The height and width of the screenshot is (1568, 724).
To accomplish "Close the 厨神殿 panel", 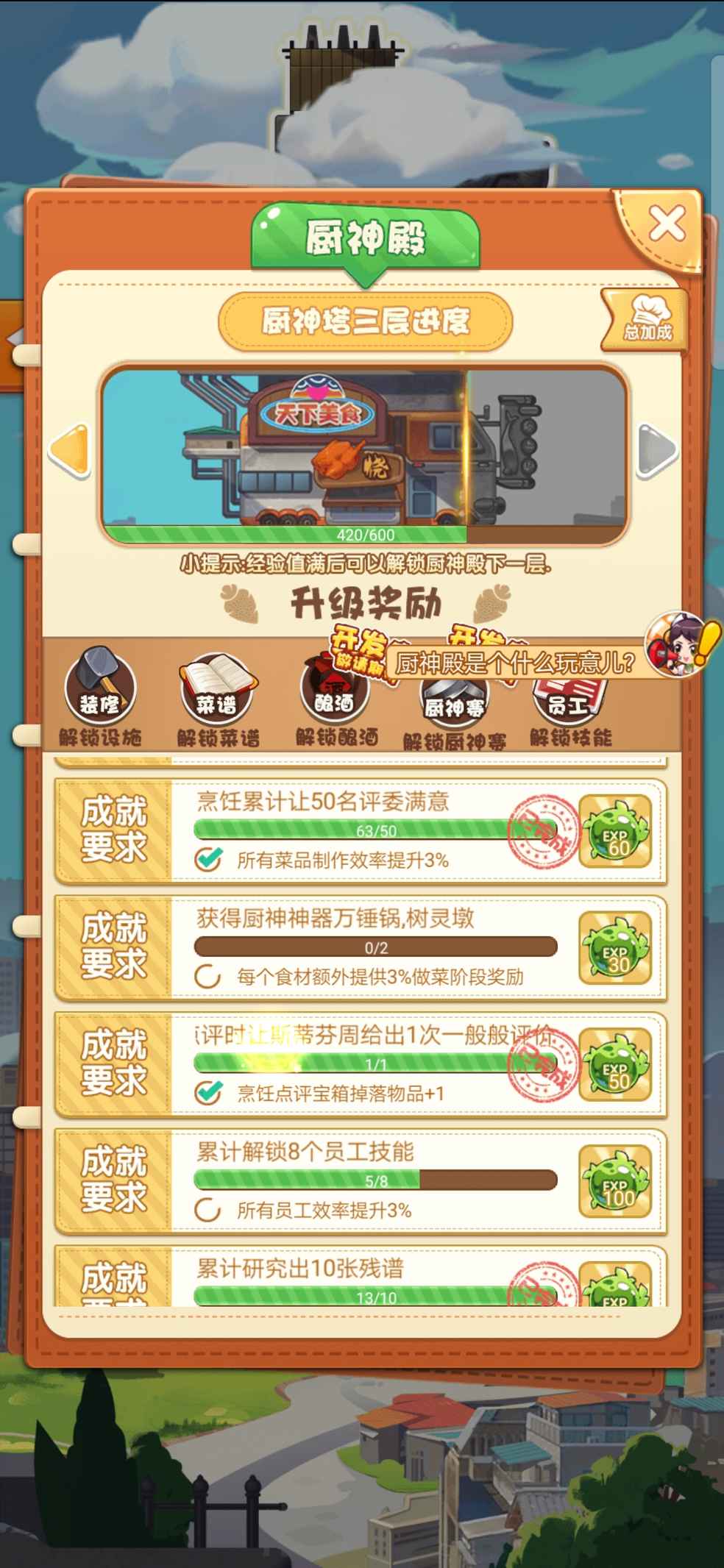I will click(667, 224).
